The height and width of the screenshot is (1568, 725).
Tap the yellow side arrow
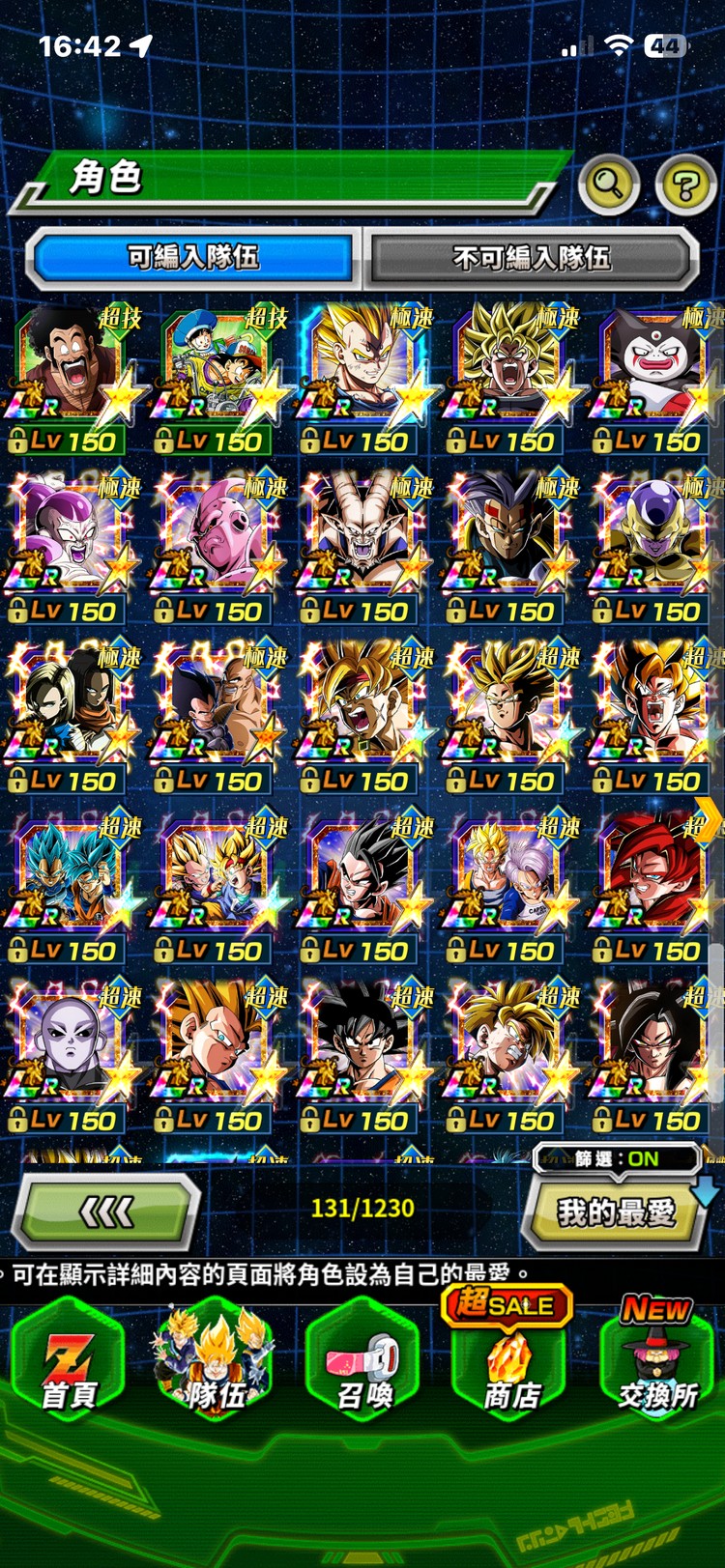click(711, 822)
